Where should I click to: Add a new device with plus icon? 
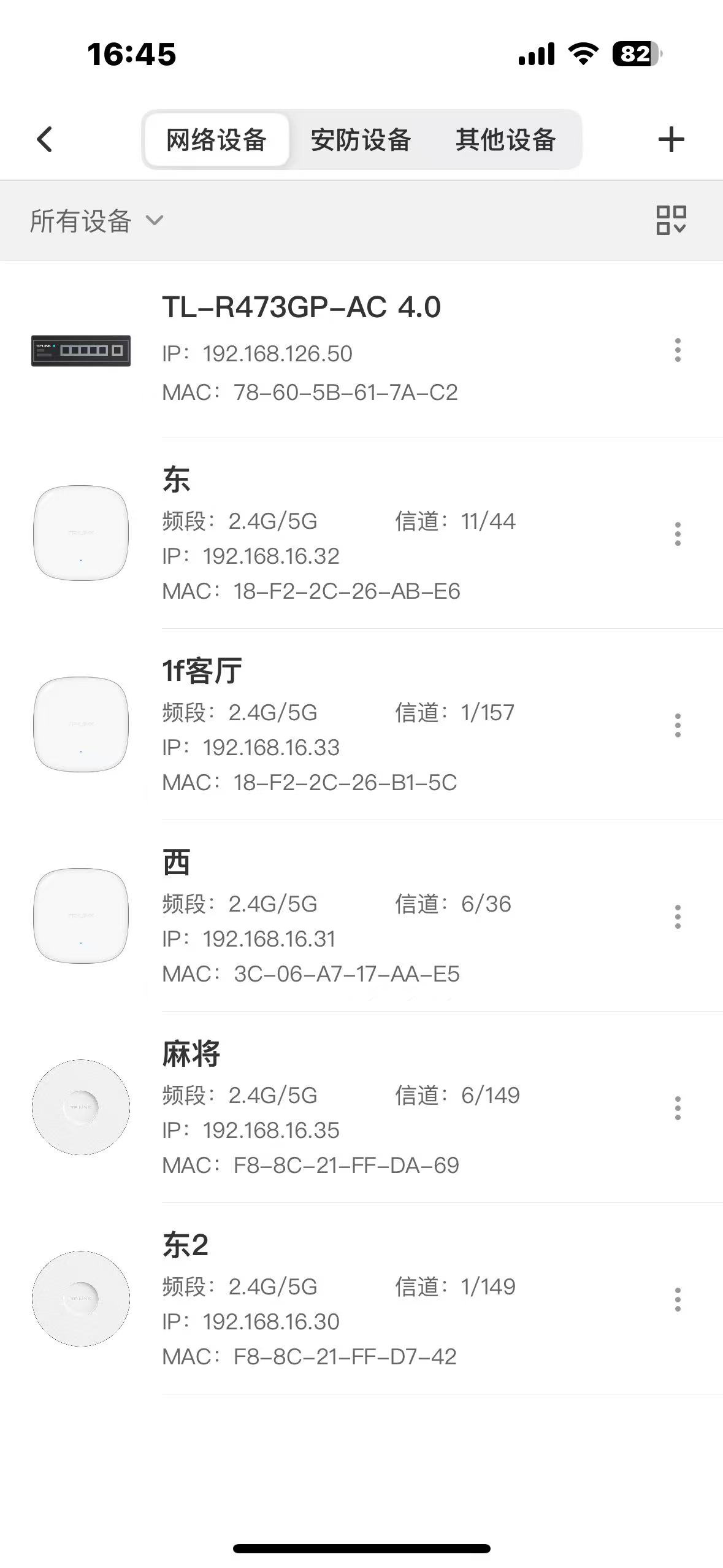[671, 139]
